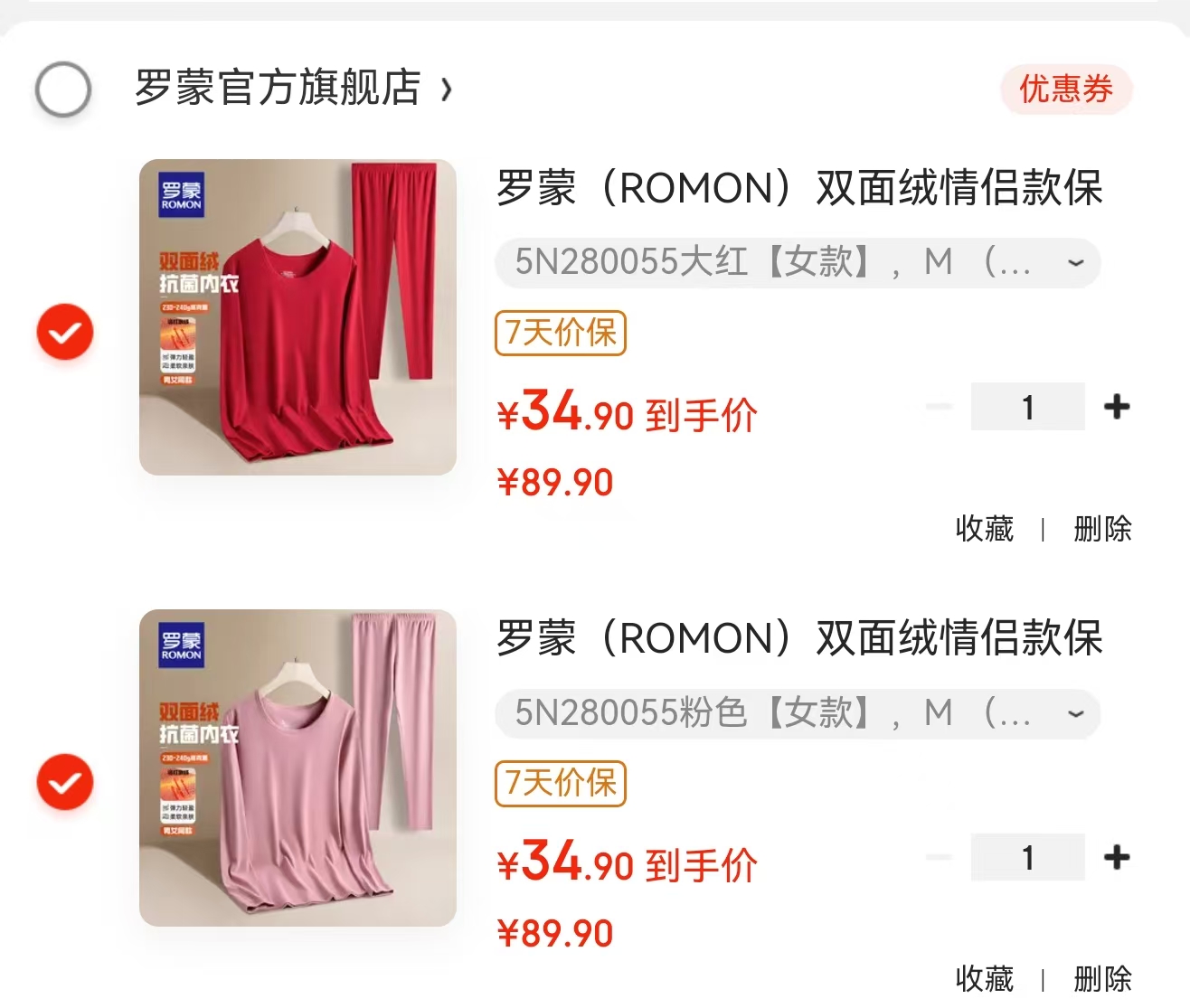1190x1008 pixels.
Task: Select all items from 罗蒙官方旗舰店
Action: point(63,89)
